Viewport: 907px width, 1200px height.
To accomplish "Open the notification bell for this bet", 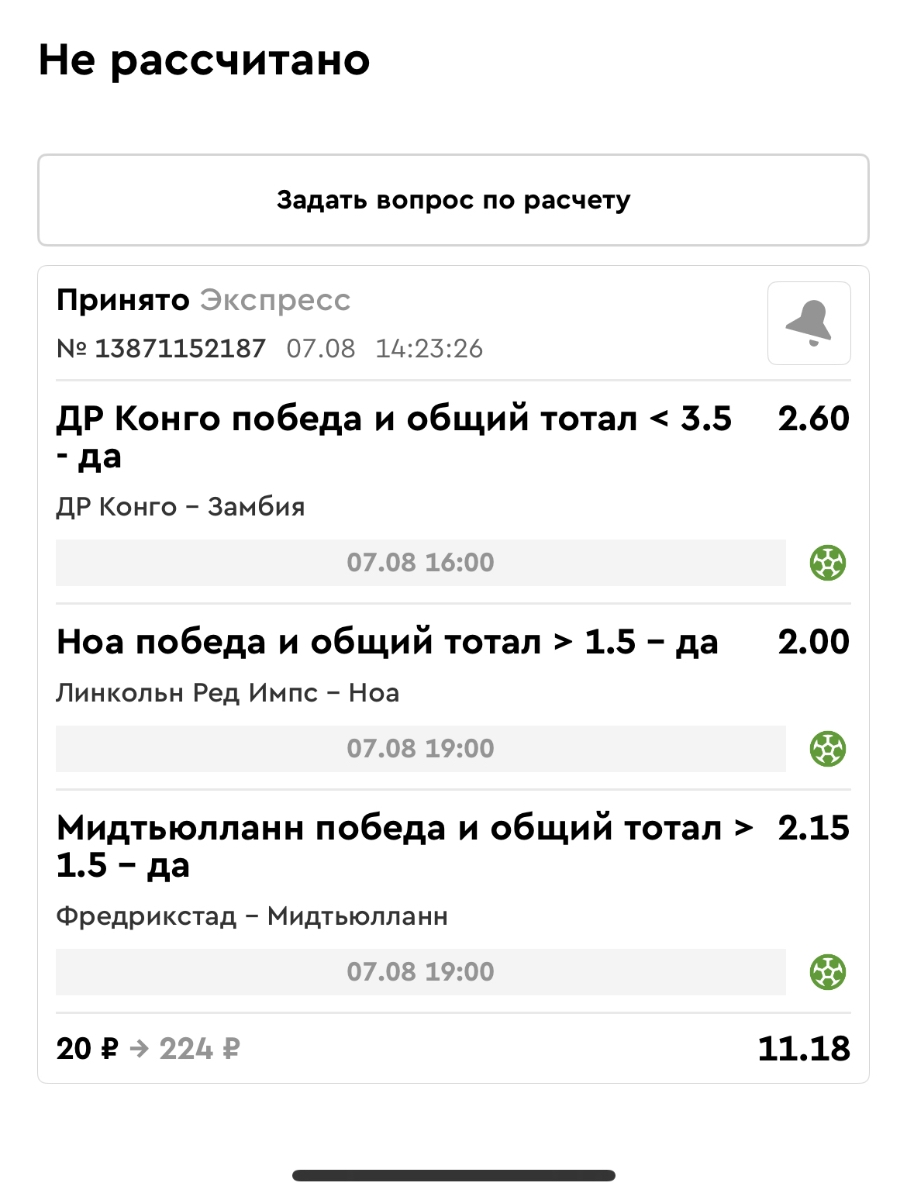I will pyautogui.click(x=808, y=323).
